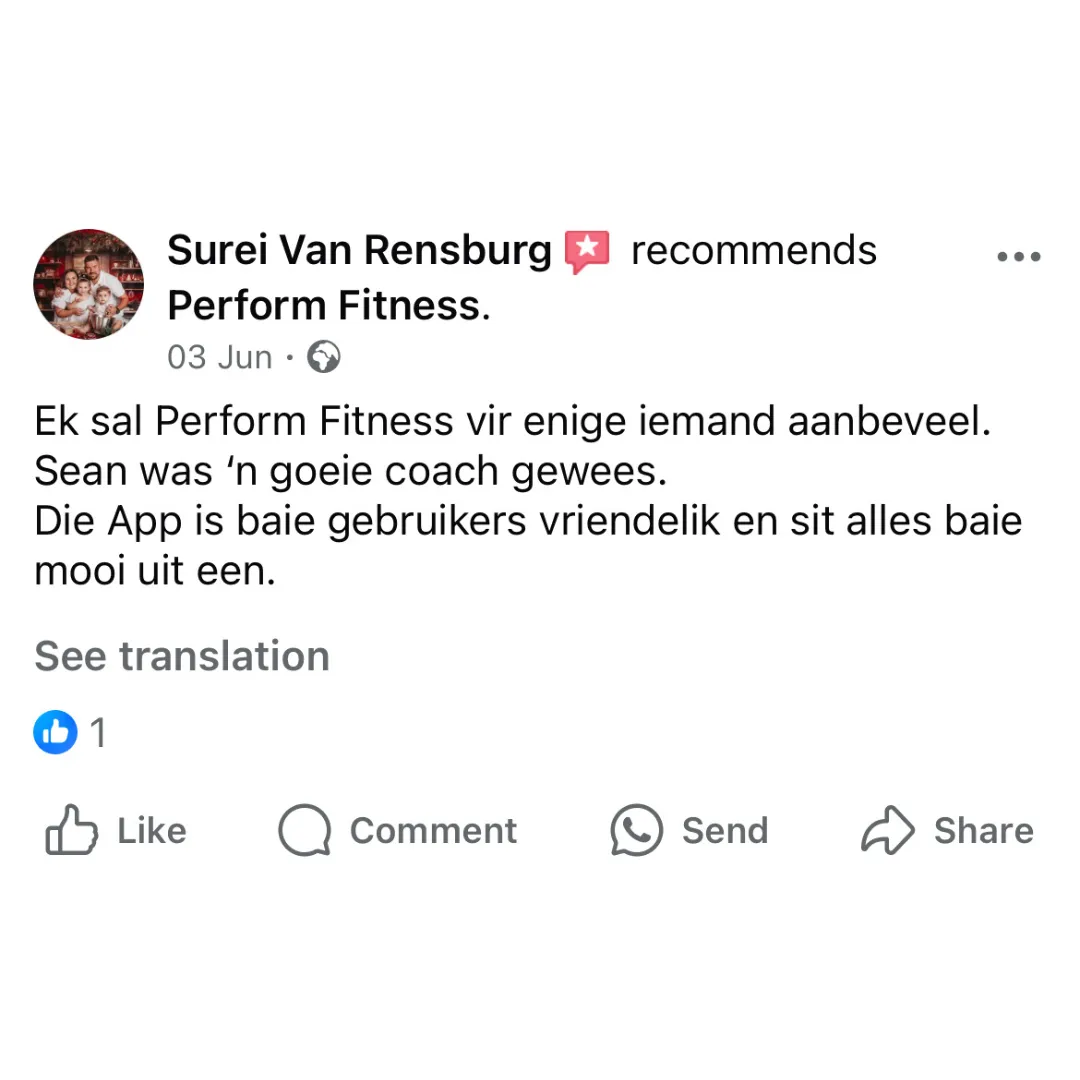Comment on the Perform Fitness review
This screenshot has width=1080, height=1080.
coord(398,831)
